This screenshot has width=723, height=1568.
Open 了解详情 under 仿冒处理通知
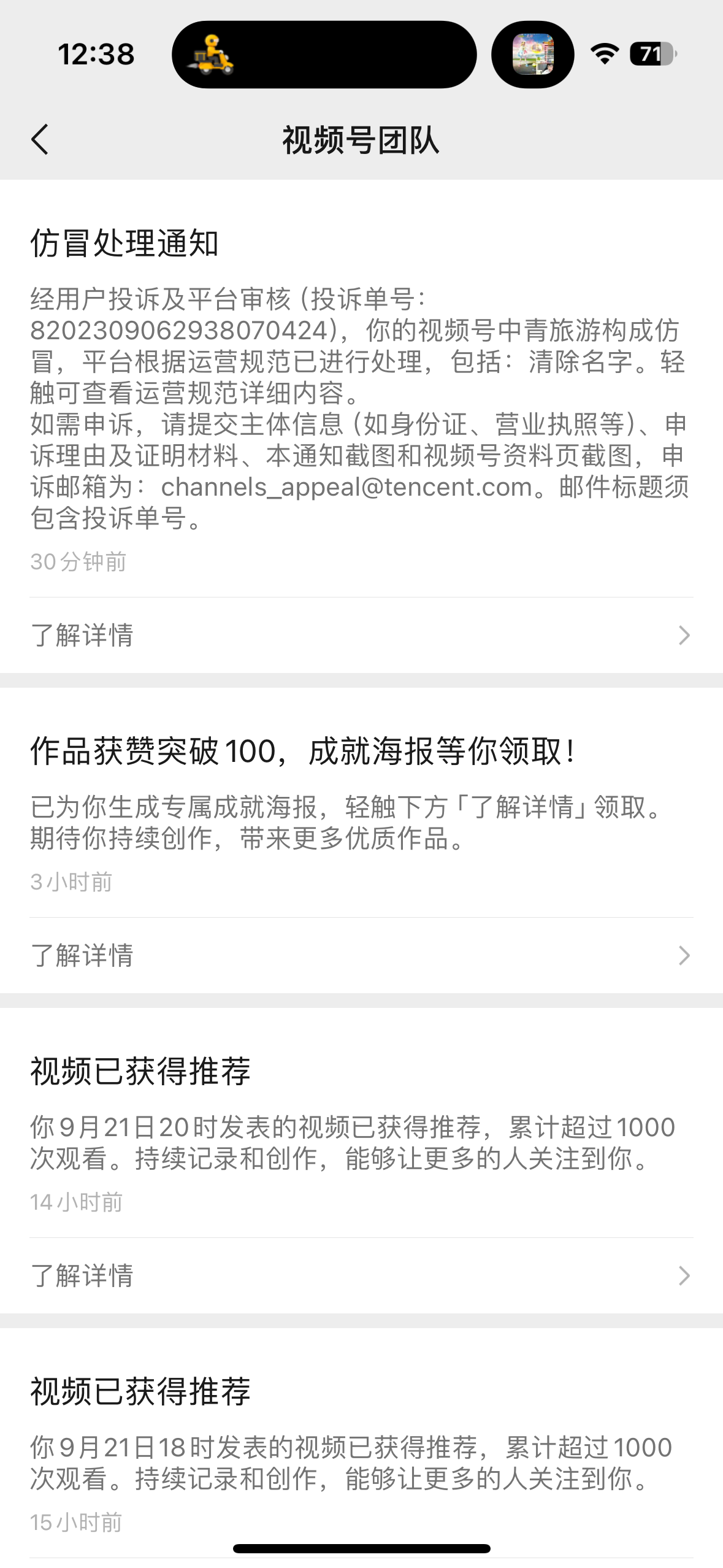(361, 635)
